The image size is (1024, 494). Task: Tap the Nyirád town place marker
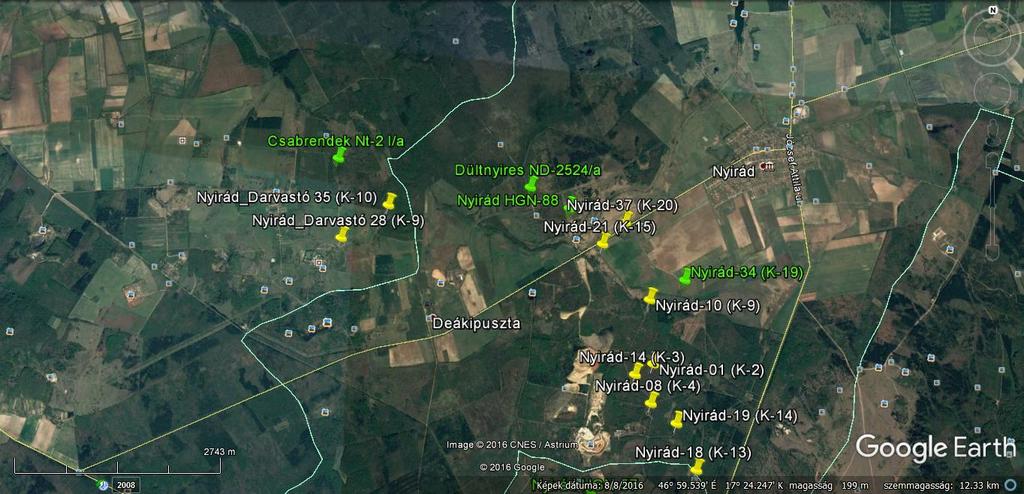766,165
